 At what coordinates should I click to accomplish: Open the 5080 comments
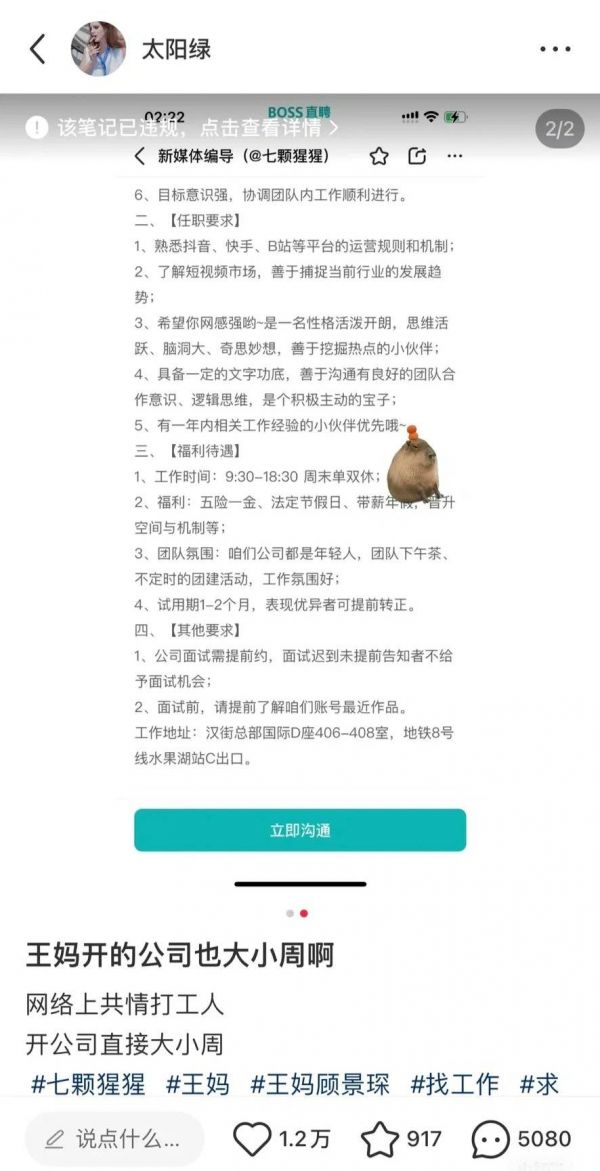point(490,1139)
